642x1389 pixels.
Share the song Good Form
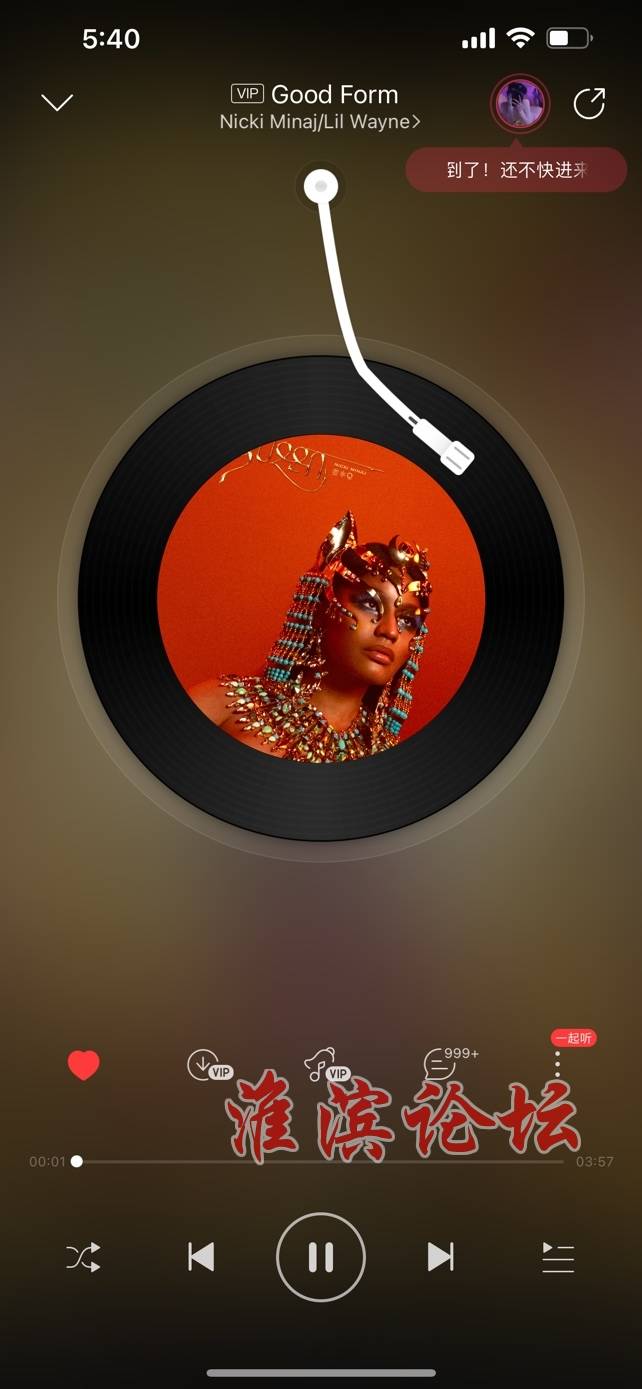(x=589, y=103)
